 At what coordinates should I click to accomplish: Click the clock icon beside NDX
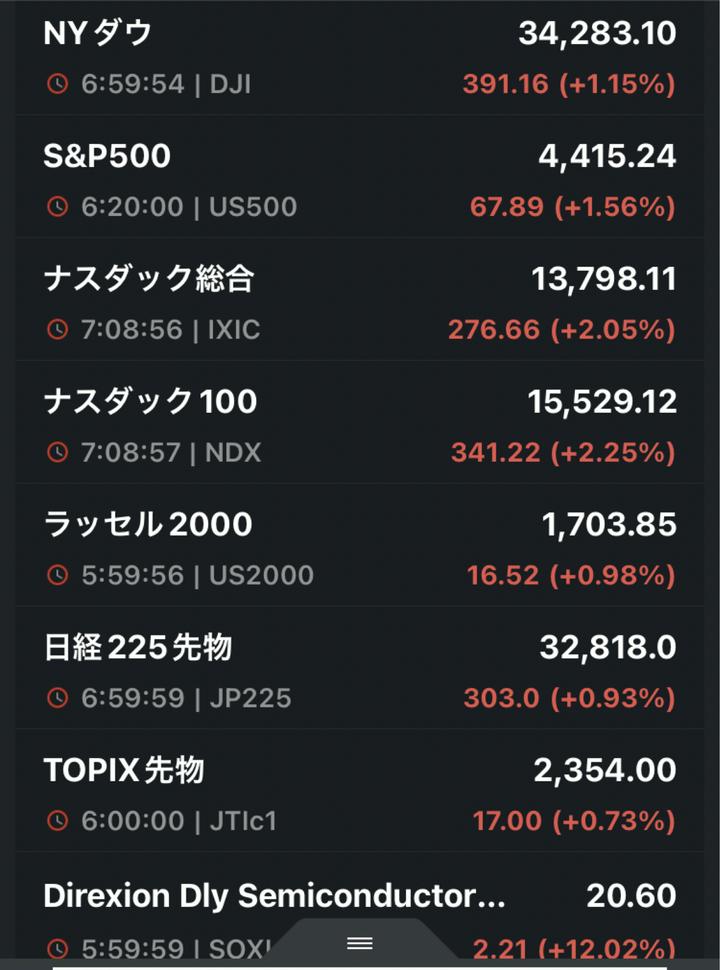59,452
